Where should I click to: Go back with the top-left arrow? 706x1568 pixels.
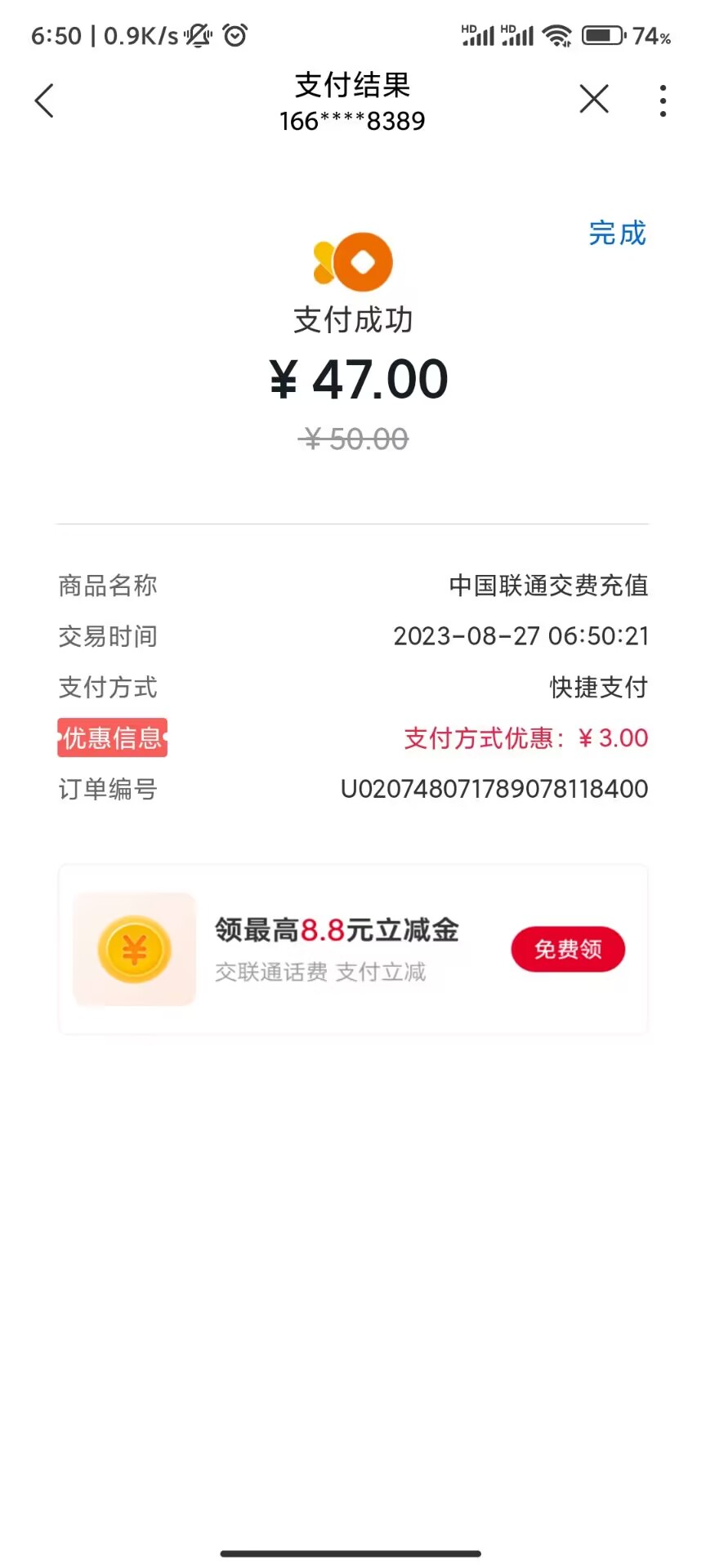(x=44, y=100)
